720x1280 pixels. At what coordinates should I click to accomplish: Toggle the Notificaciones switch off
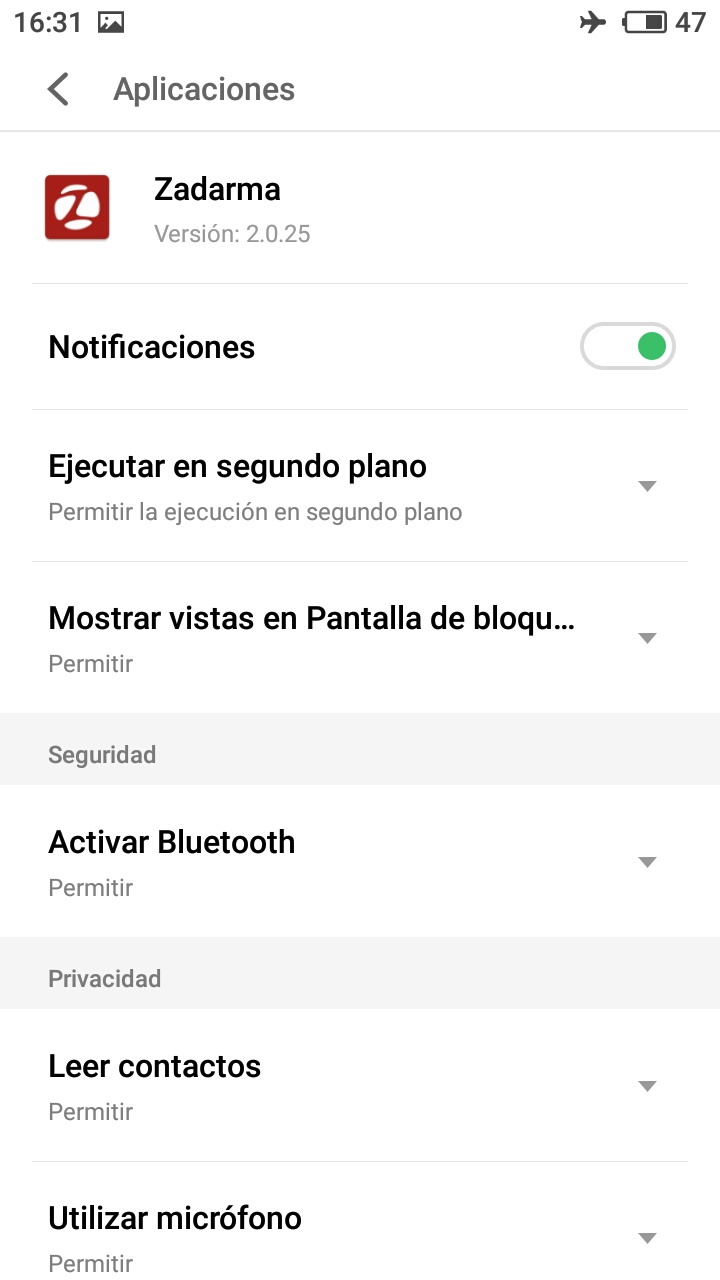pyautogui.click(x=628, y=347)
